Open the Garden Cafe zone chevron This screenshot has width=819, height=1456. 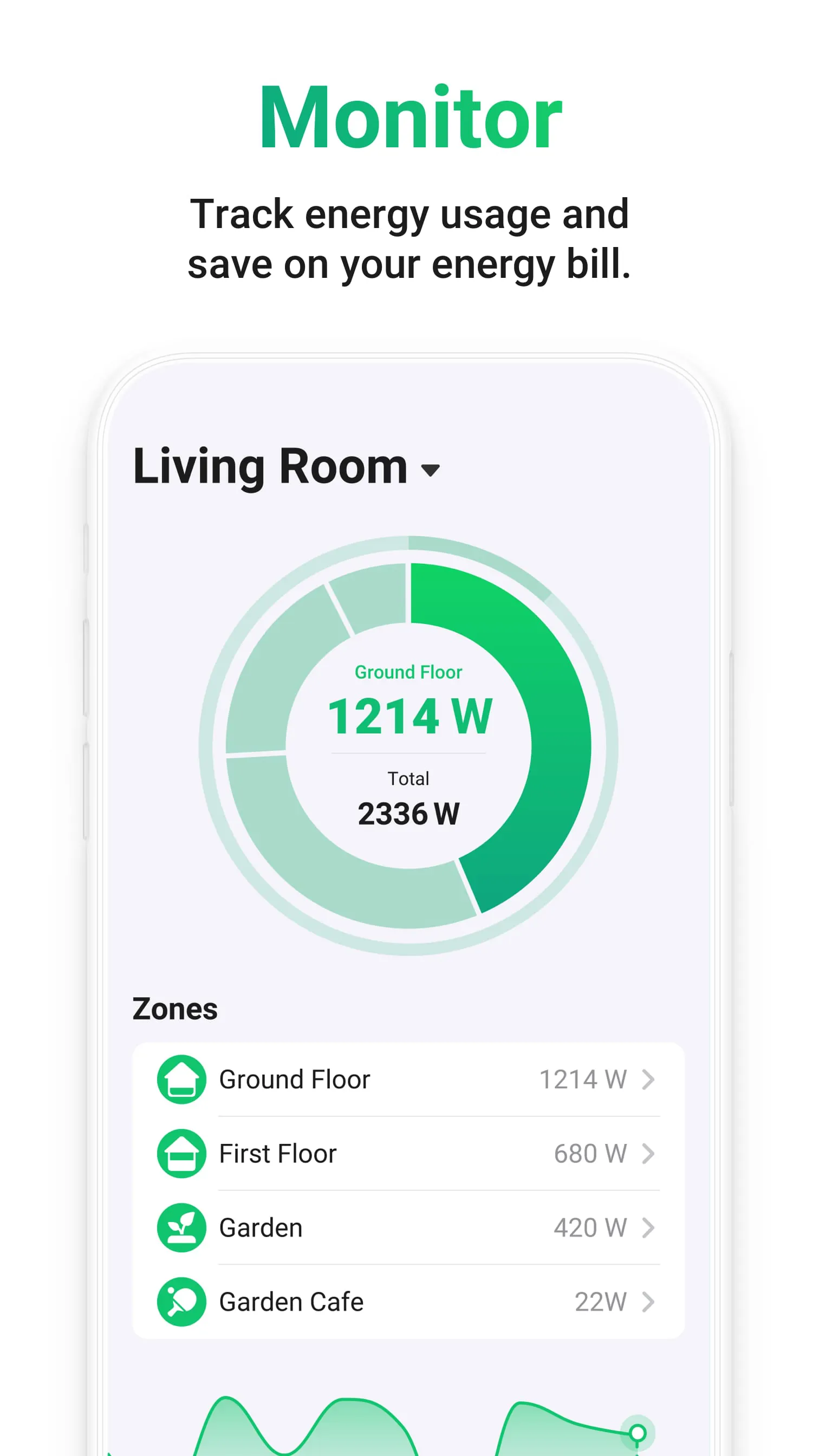coord(647,1302)
